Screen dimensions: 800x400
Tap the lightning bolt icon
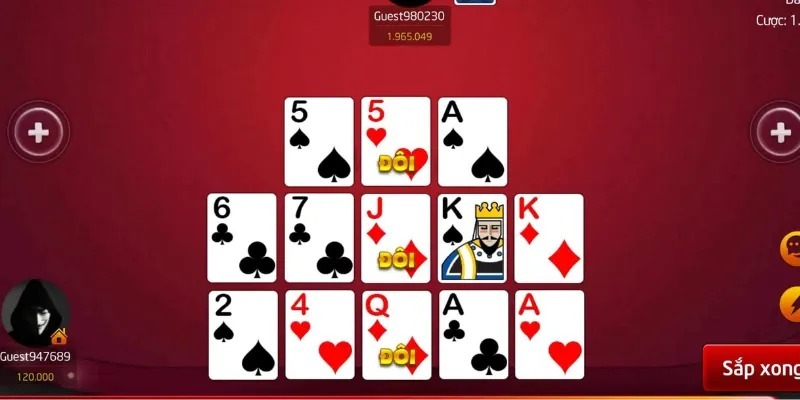click(x=791, y=303)
